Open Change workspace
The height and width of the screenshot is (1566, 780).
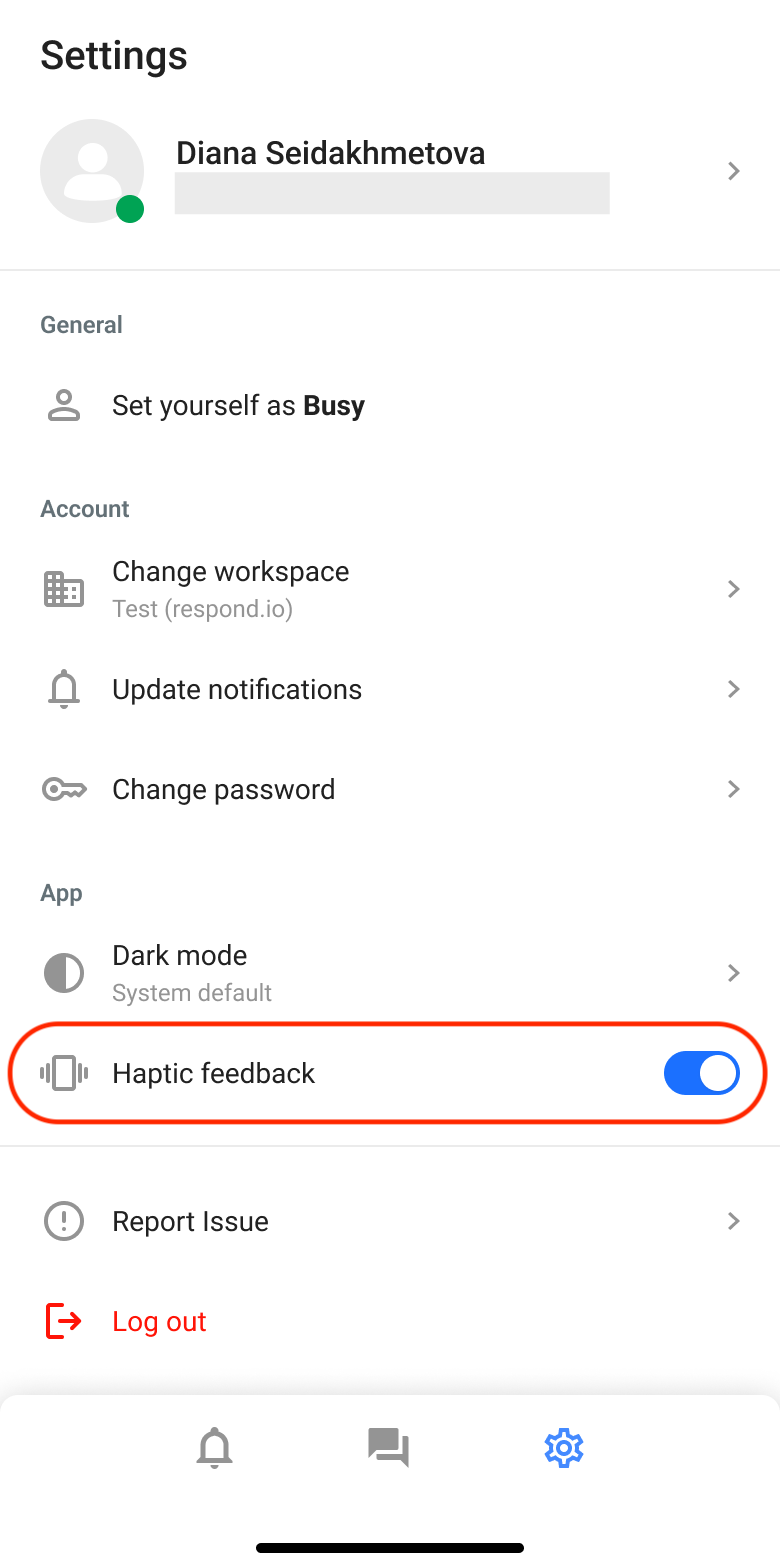[390, 589]
